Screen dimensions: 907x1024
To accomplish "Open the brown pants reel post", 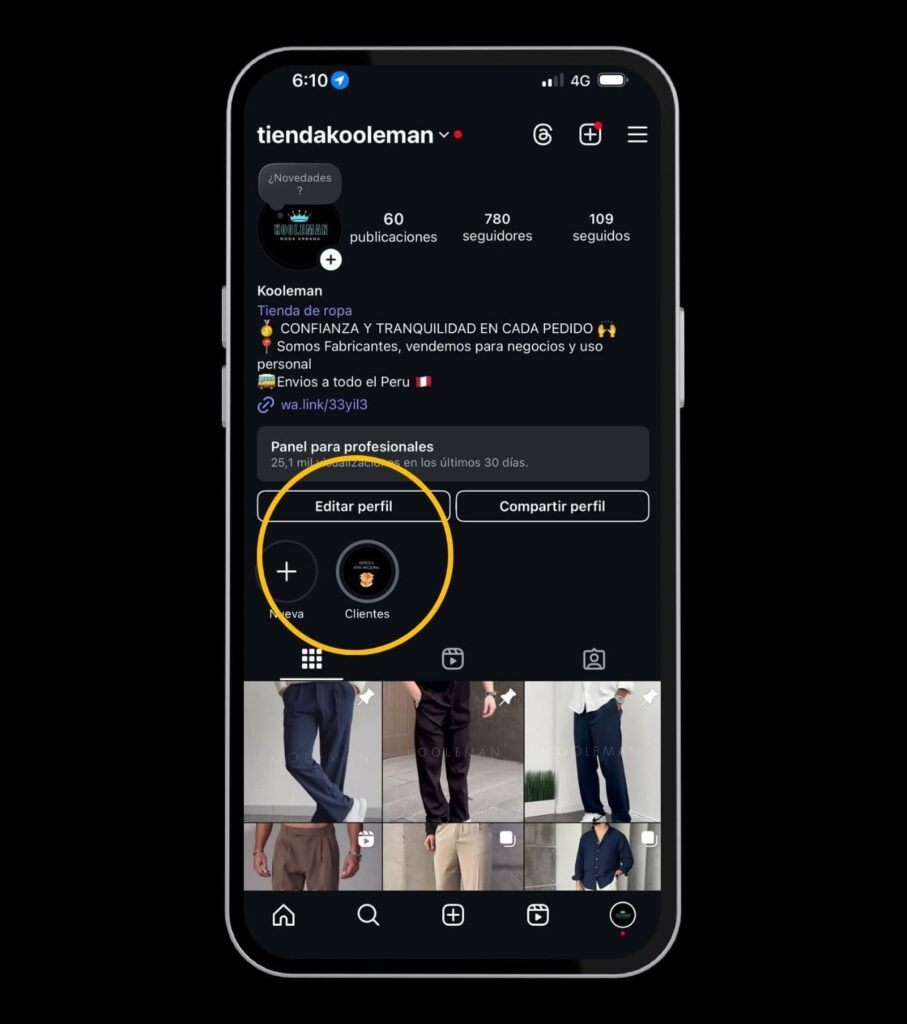I will (312, 857).
